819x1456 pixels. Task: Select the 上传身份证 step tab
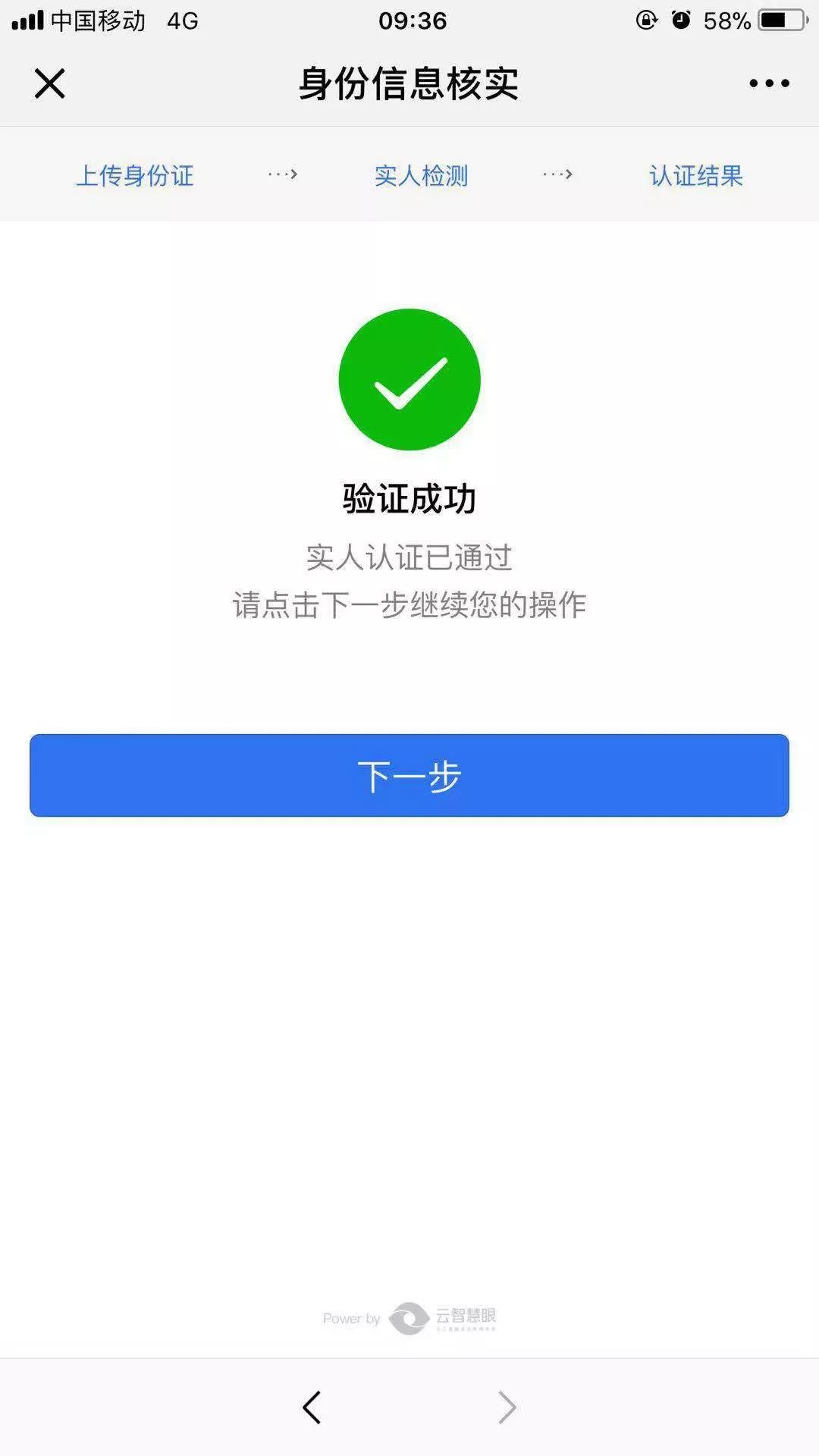pos(136,175)
